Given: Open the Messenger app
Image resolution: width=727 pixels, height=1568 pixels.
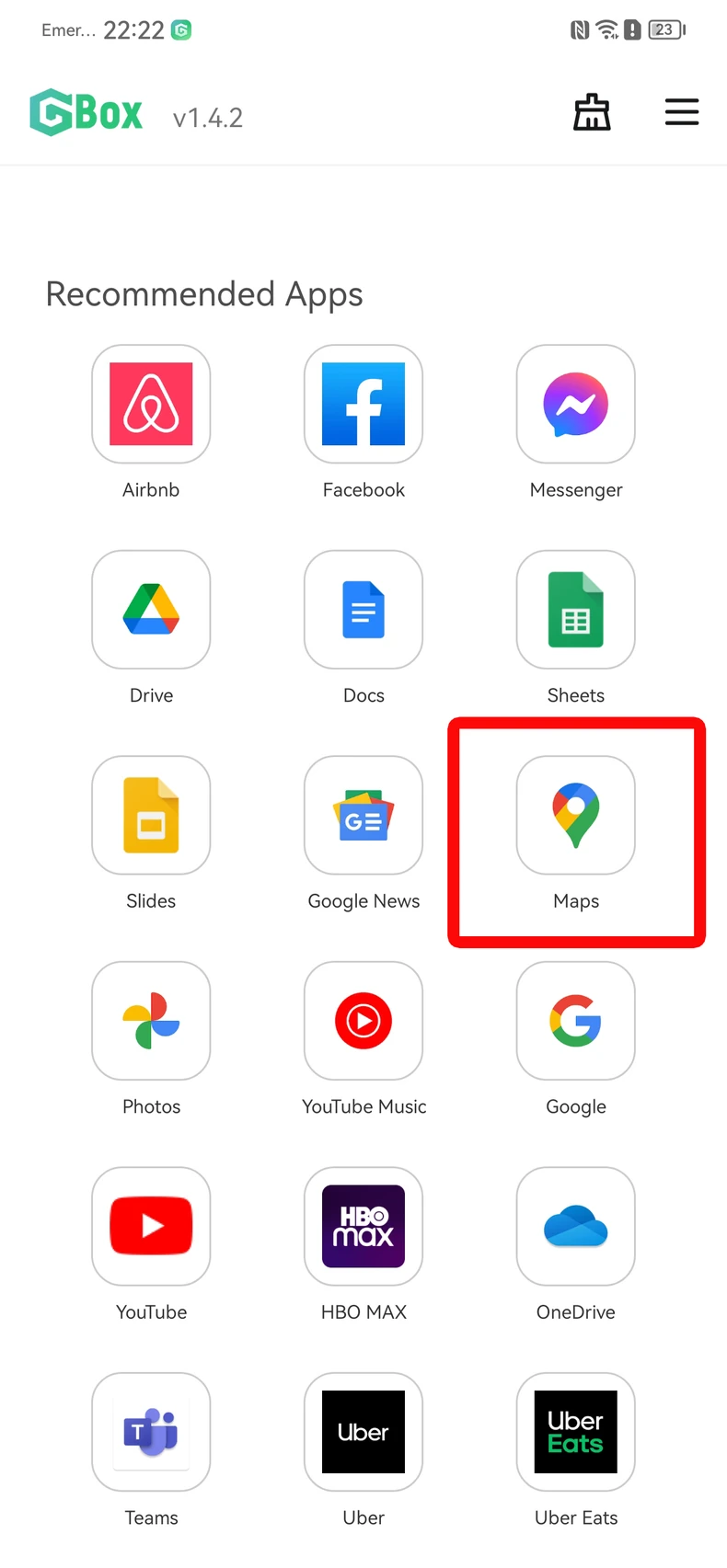Looking at the screenshot, I should tap(576, 404).
